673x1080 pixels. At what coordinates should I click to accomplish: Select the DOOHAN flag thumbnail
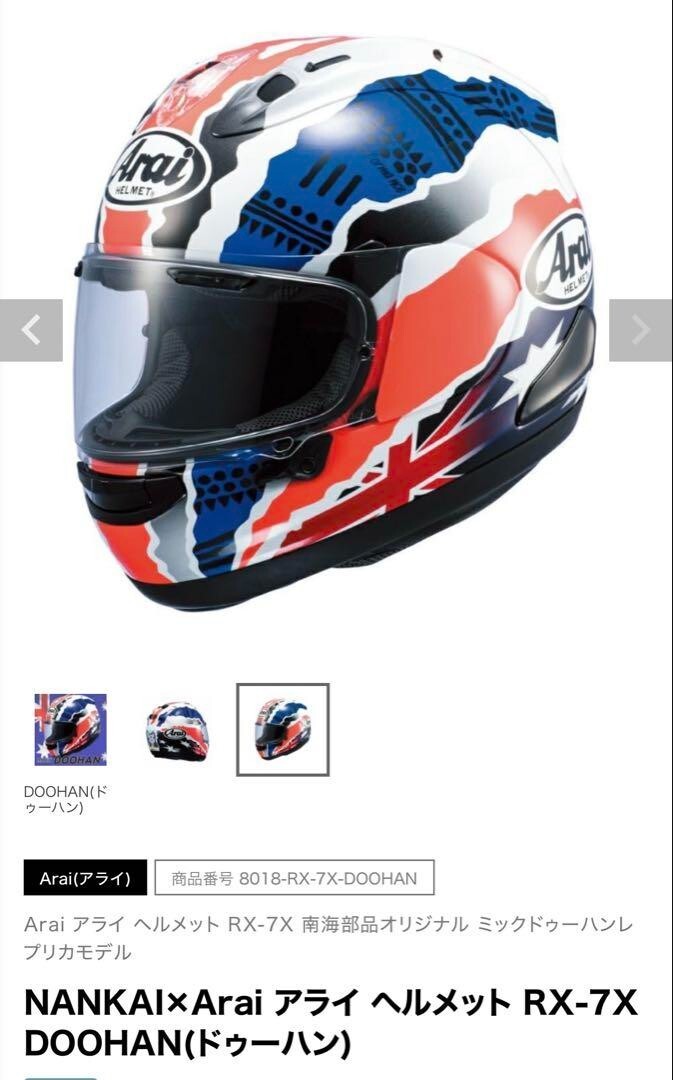(x=70, y=729)
